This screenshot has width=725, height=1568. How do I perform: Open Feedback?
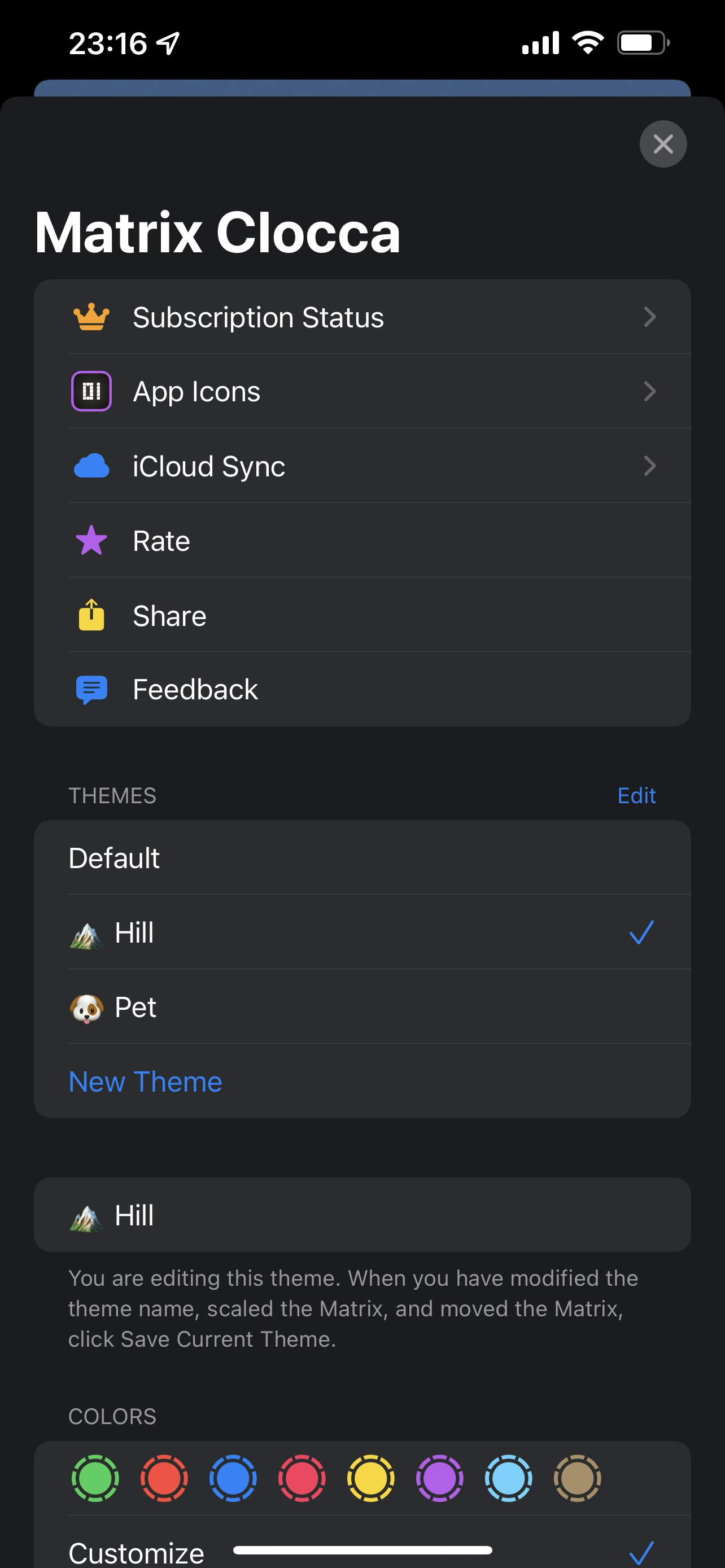(361, 690)
